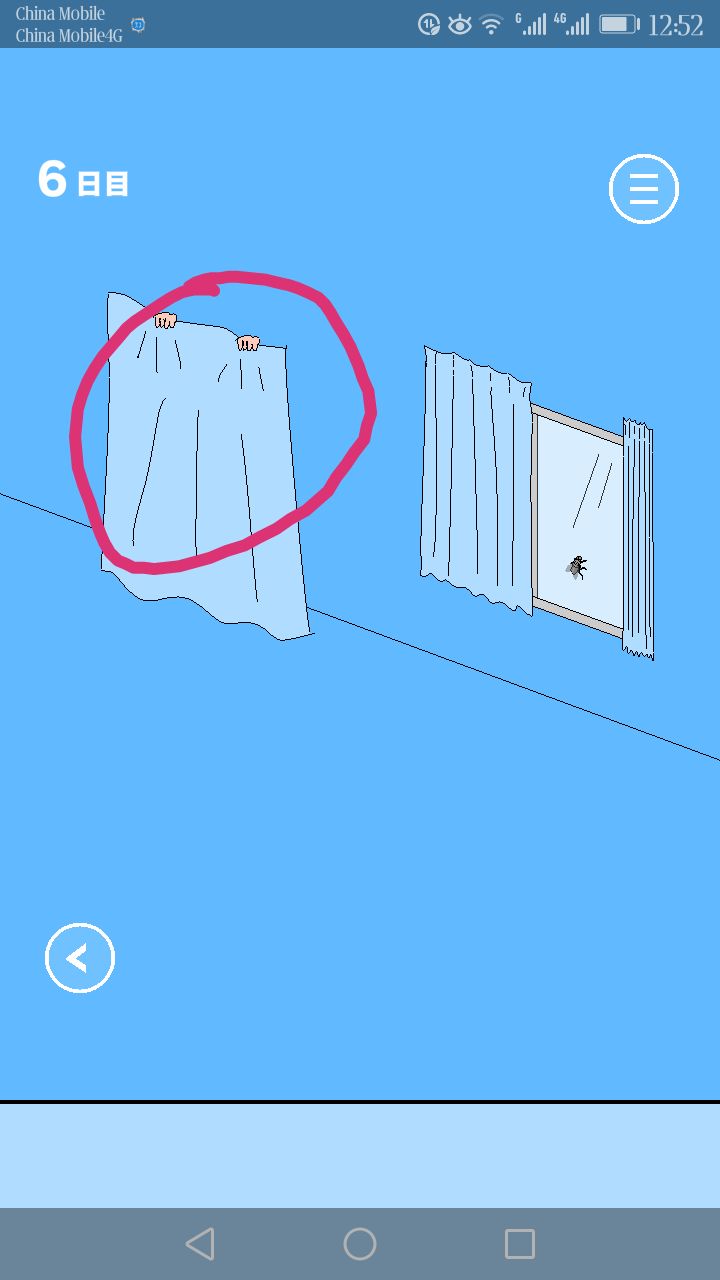The image size is (720, 1280).
Task: Tap the 6日目 day counter label
Action: [x=85, y=182]
